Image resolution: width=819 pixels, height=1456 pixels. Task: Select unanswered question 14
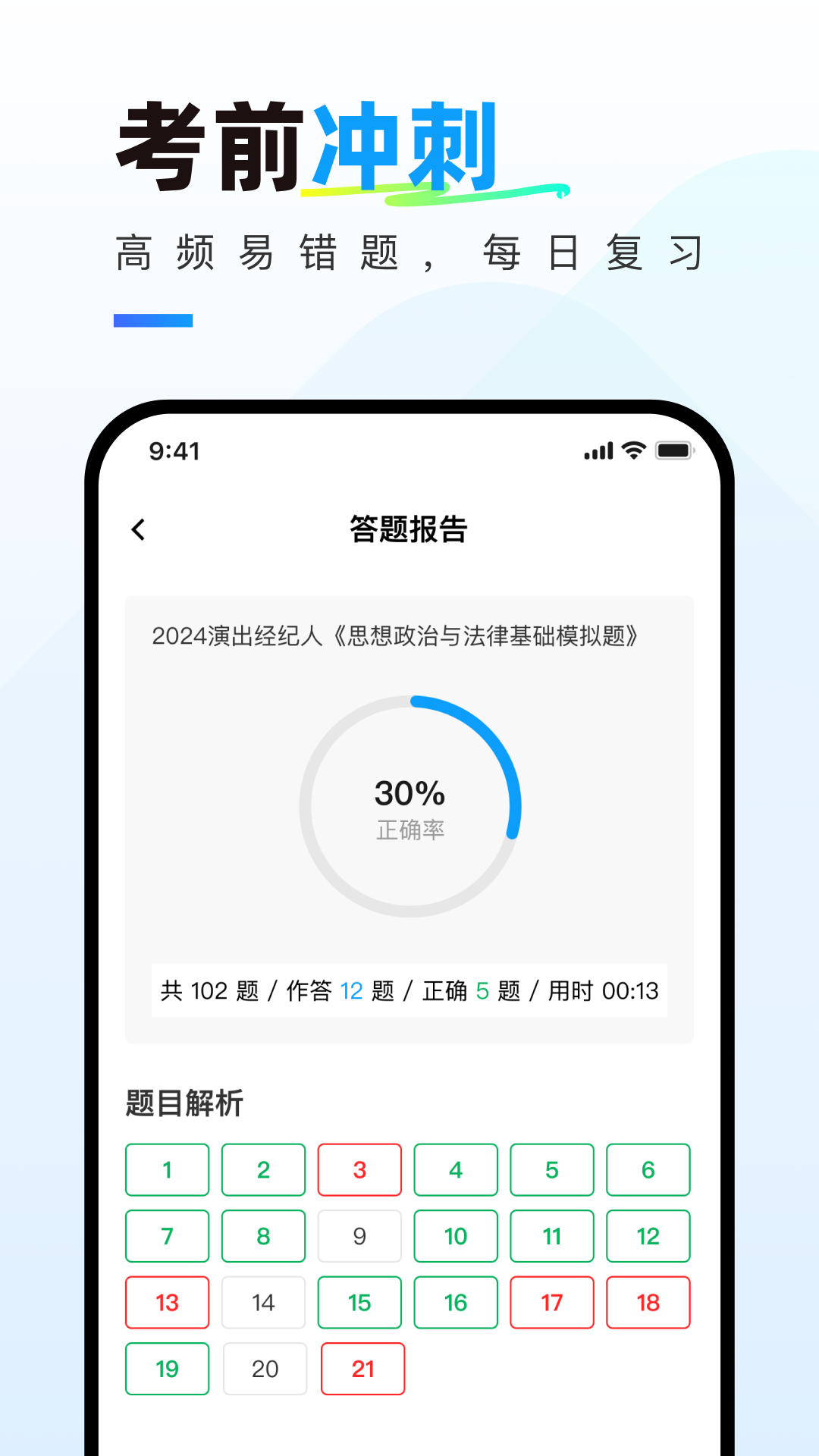coord(263,1303)
